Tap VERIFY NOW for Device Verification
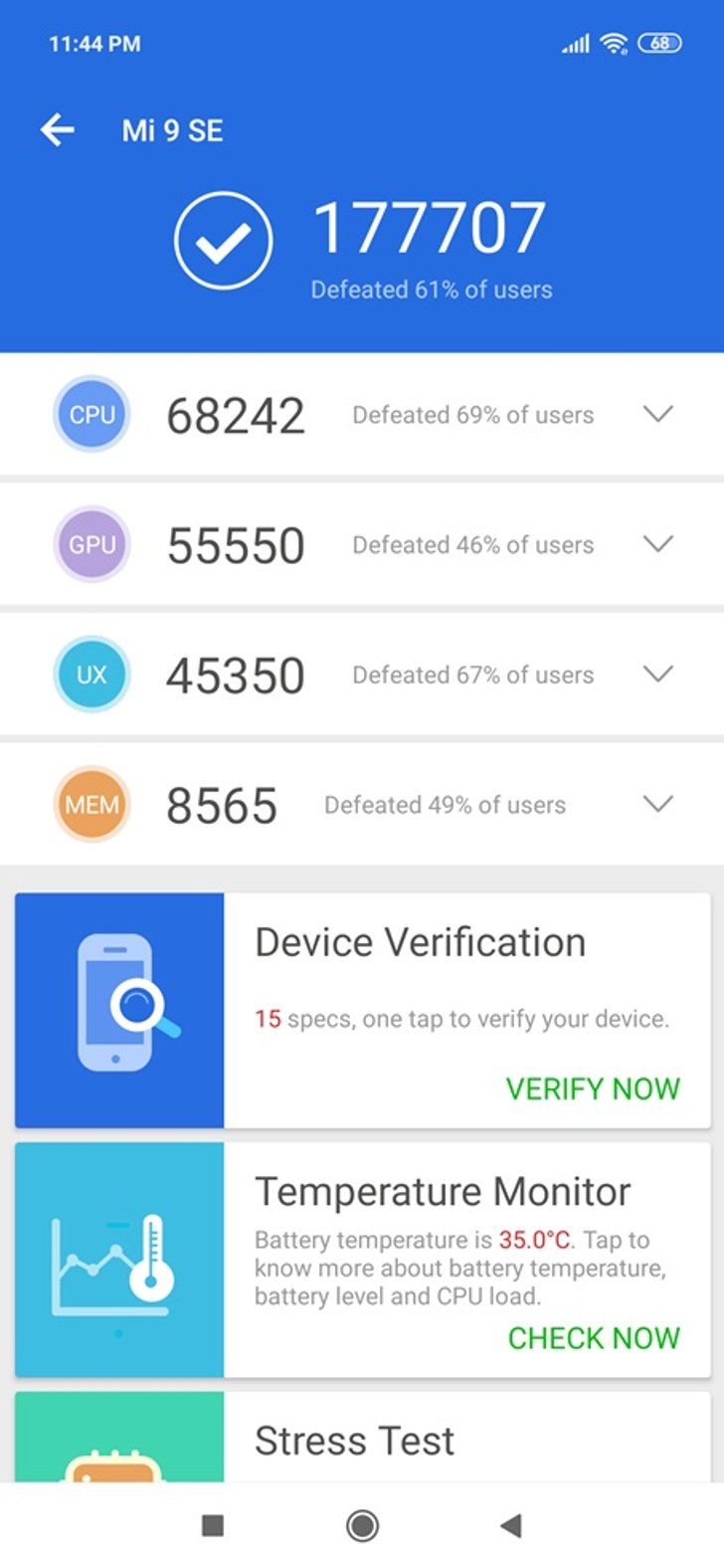Viewport: 724px width, 1568px height. 593,1088
